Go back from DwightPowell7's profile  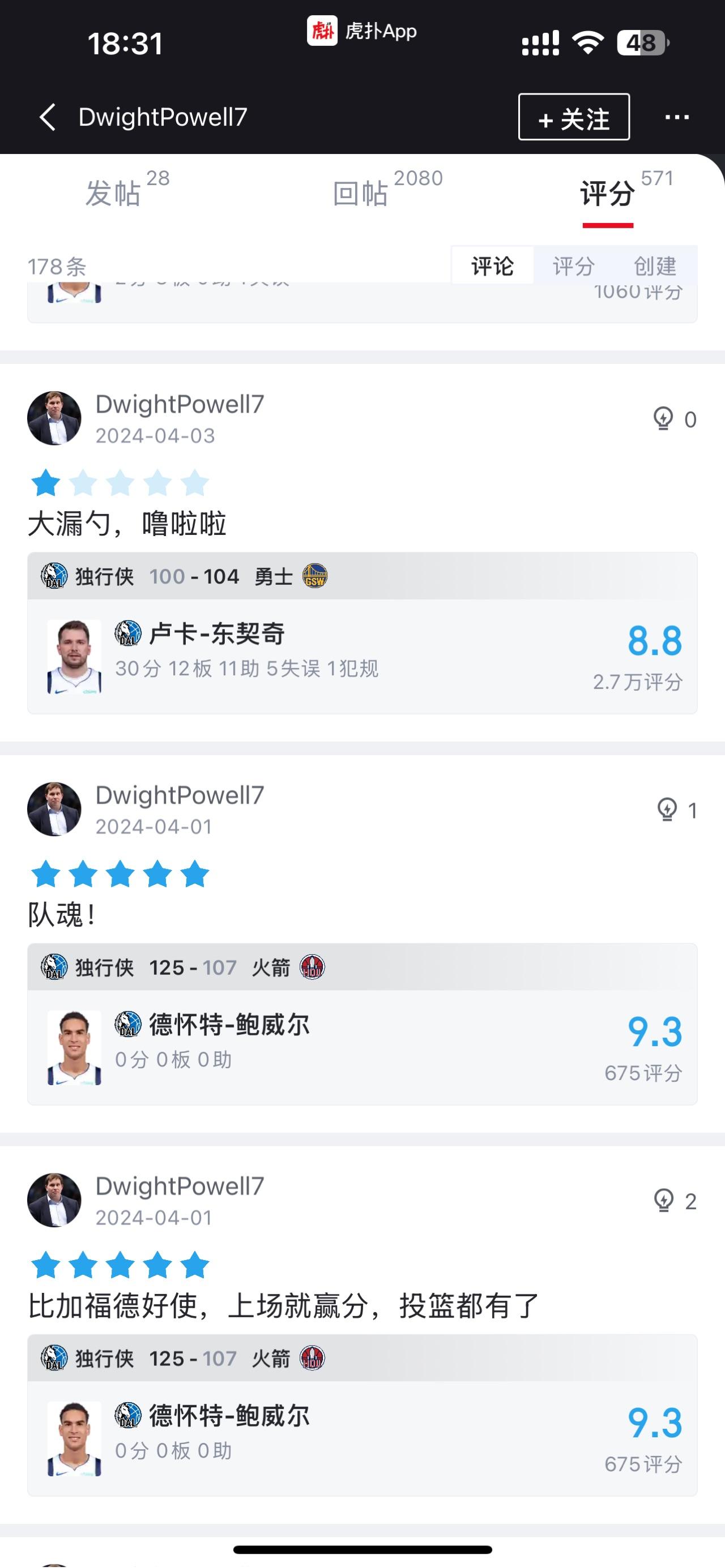(x=48, y=117)
